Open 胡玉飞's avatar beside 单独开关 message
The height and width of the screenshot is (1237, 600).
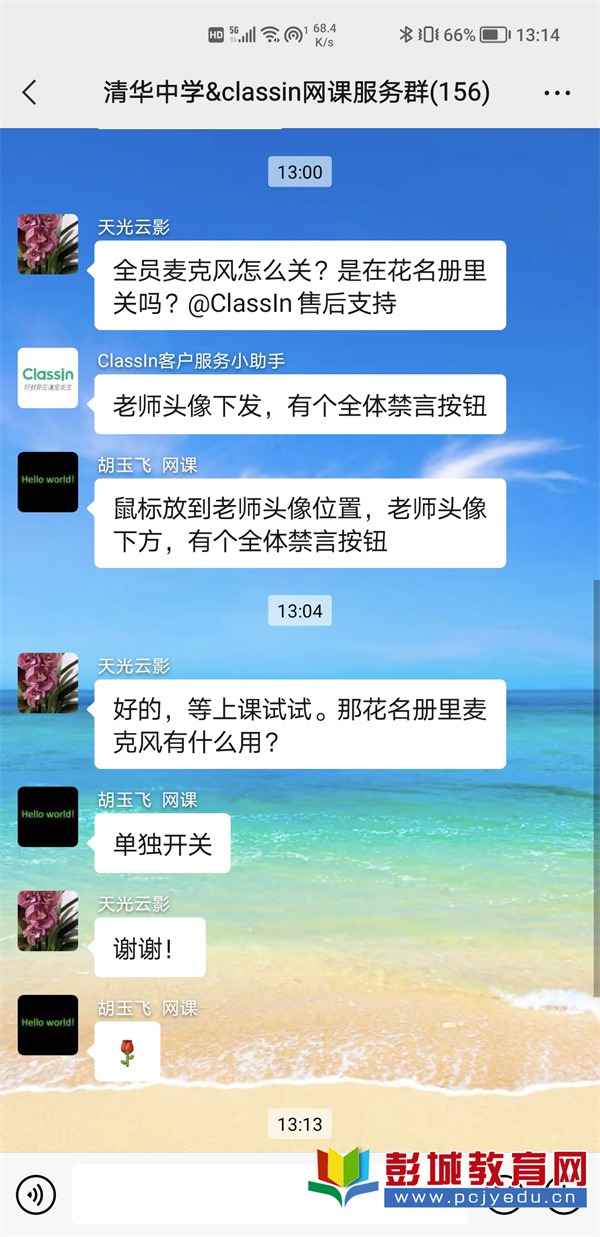[x=48, y=816]
